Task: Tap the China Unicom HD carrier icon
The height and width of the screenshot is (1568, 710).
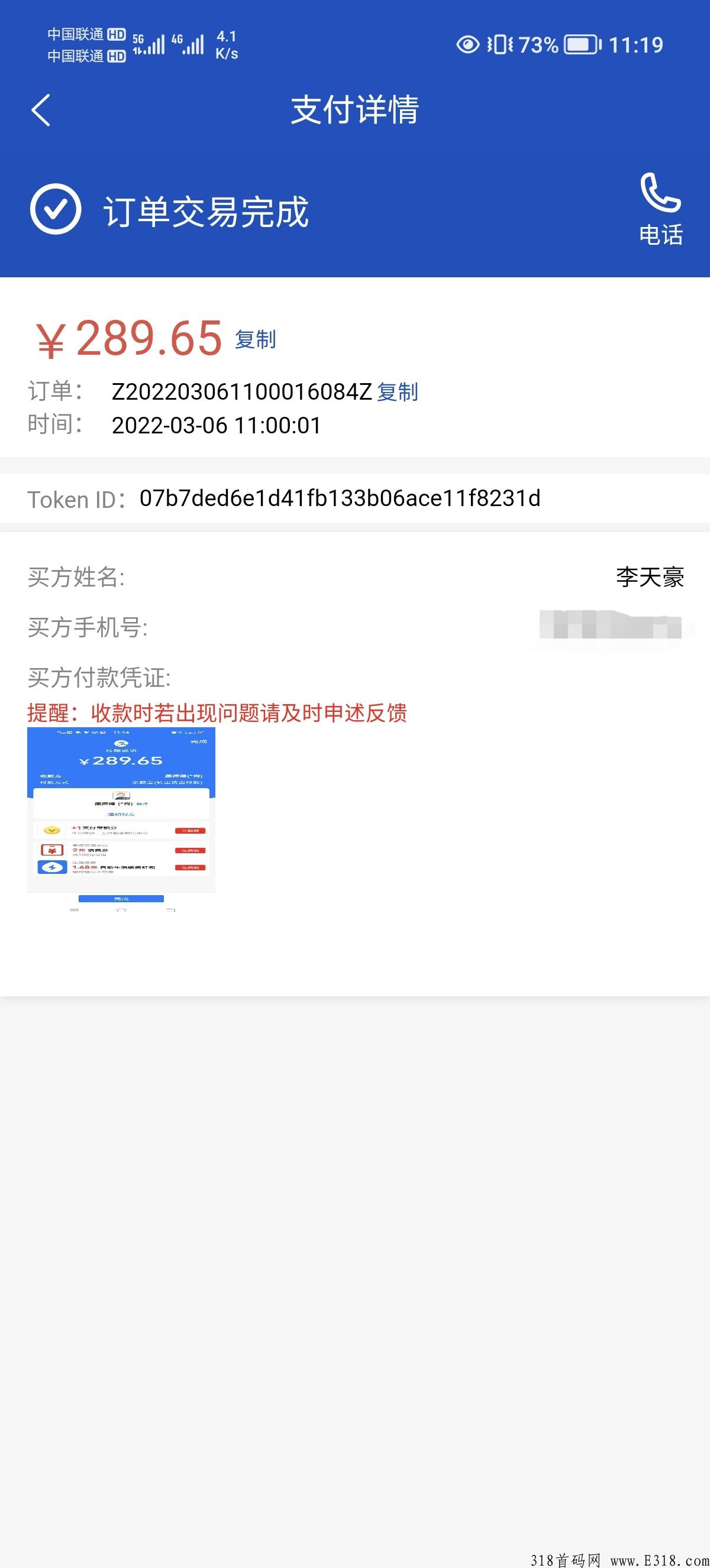Action: 85,34
